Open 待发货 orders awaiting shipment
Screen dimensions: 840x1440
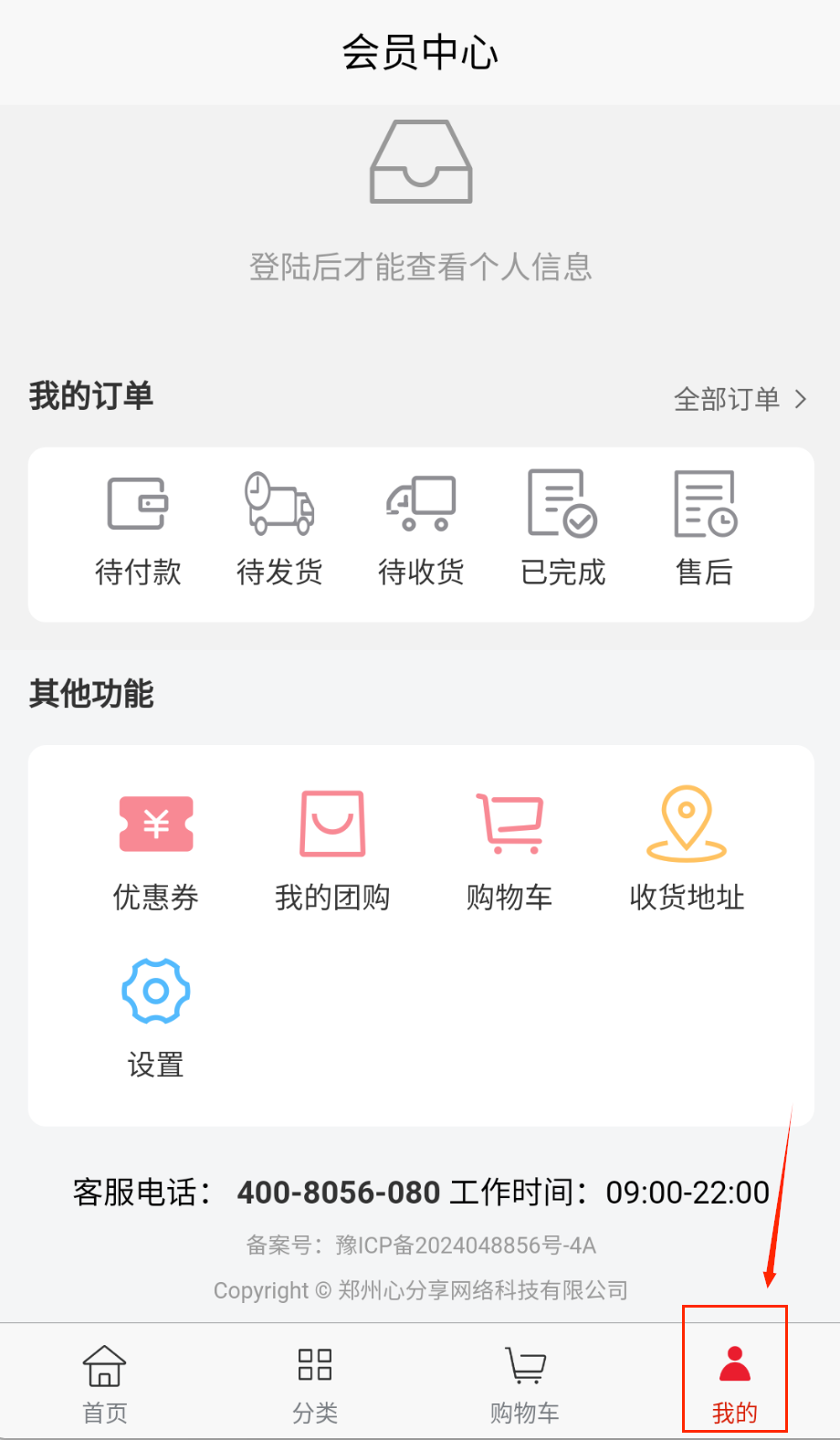(x=279, y=527)
